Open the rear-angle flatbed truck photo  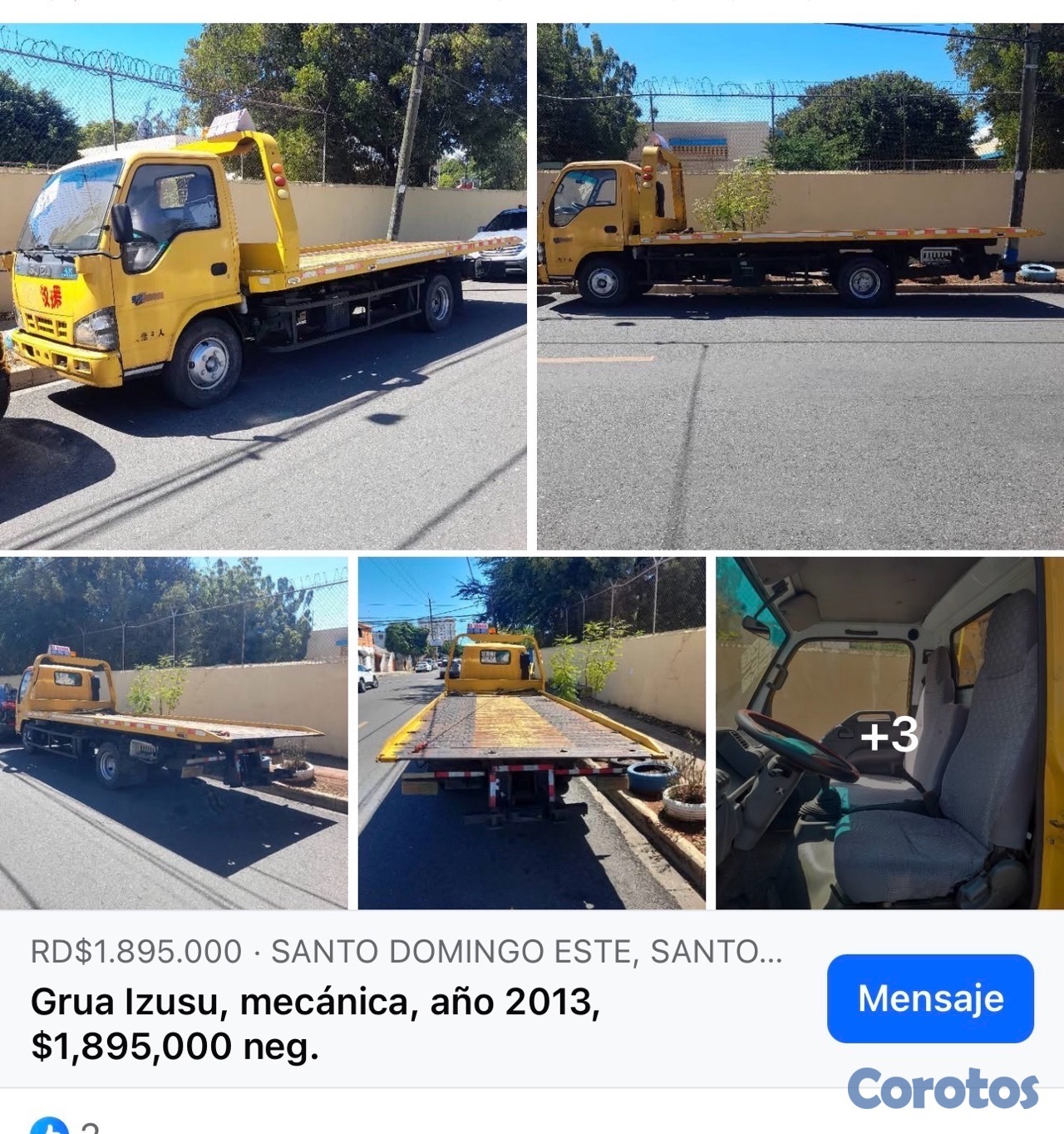pos(173,733)
